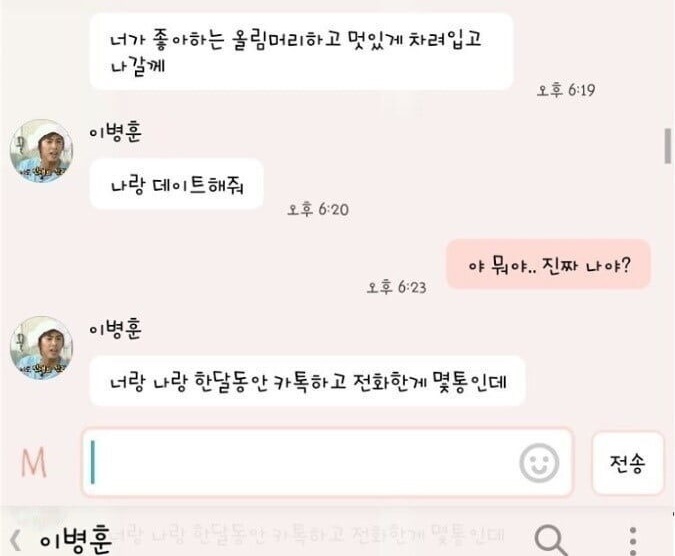Send the message with 전송 button
Viewport: 675px width, 556px height.
click(627, 463)
